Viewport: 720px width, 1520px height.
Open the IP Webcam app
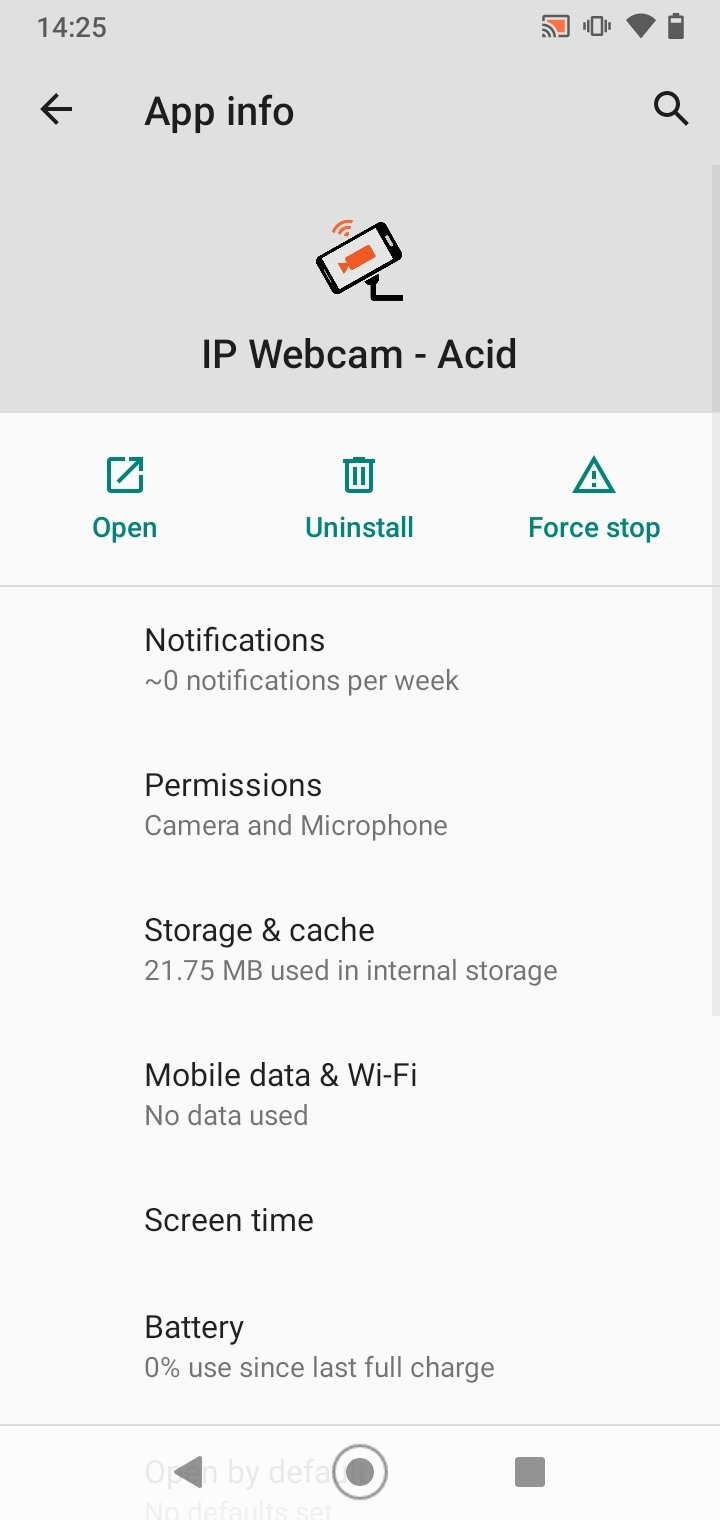tap(124, 498)
